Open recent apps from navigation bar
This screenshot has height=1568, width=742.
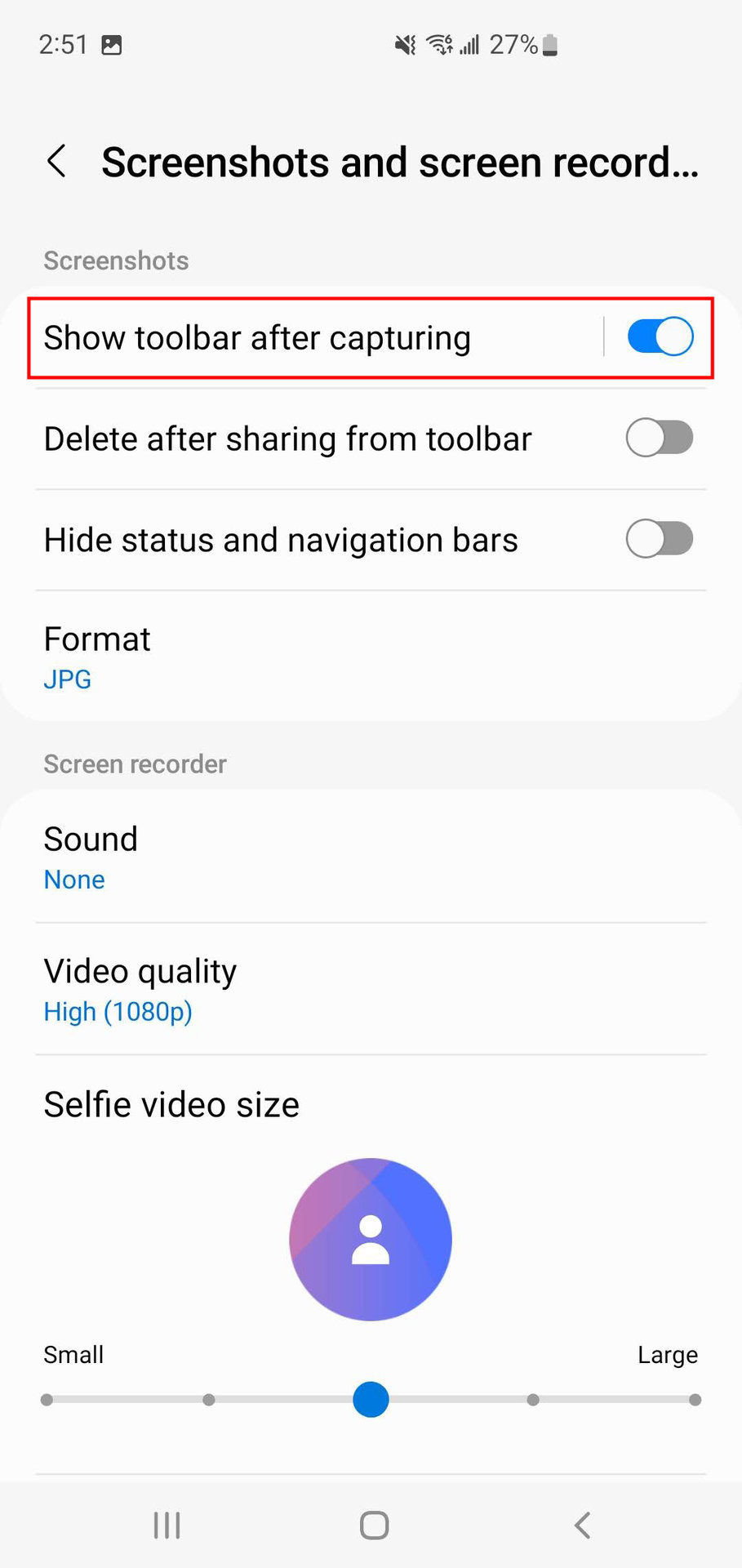click(x=167, y=1525)
